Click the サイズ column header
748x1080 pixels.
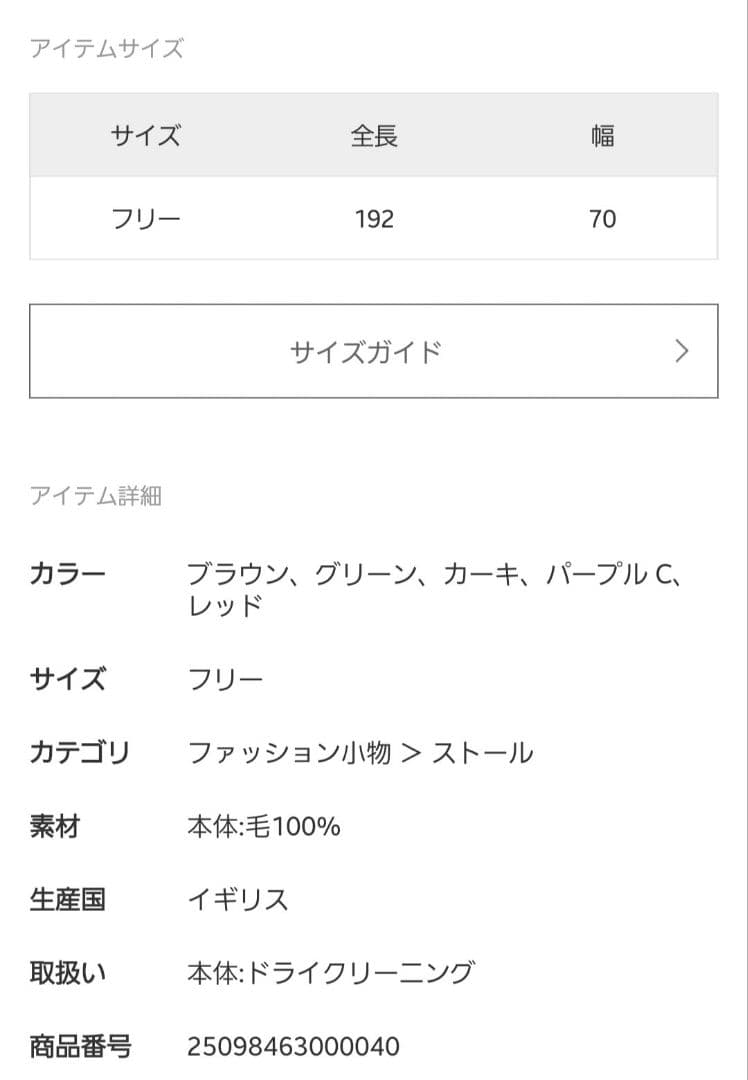(x=146, y=135)
